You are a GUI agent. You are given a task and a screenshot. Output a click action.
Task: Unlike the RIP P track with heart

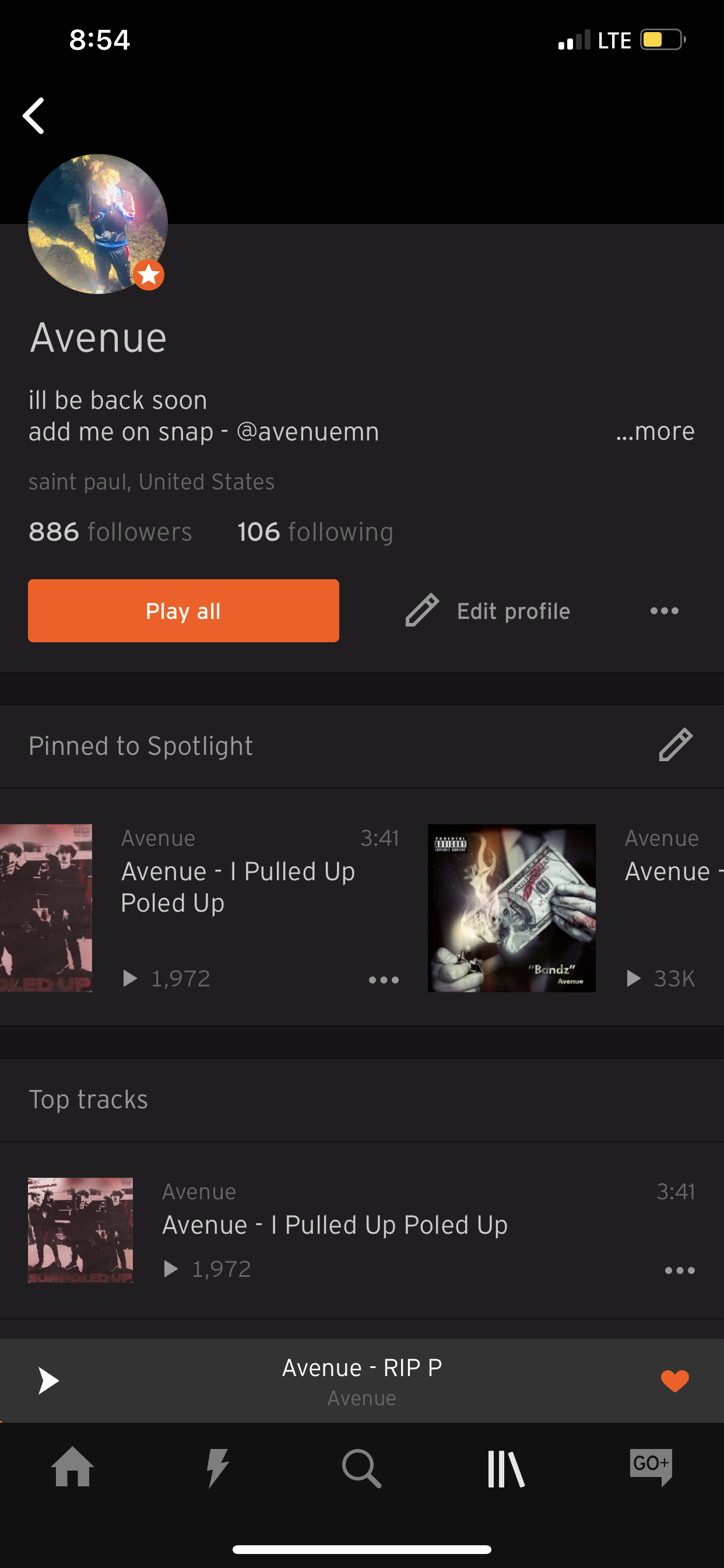click(674, 1381)
